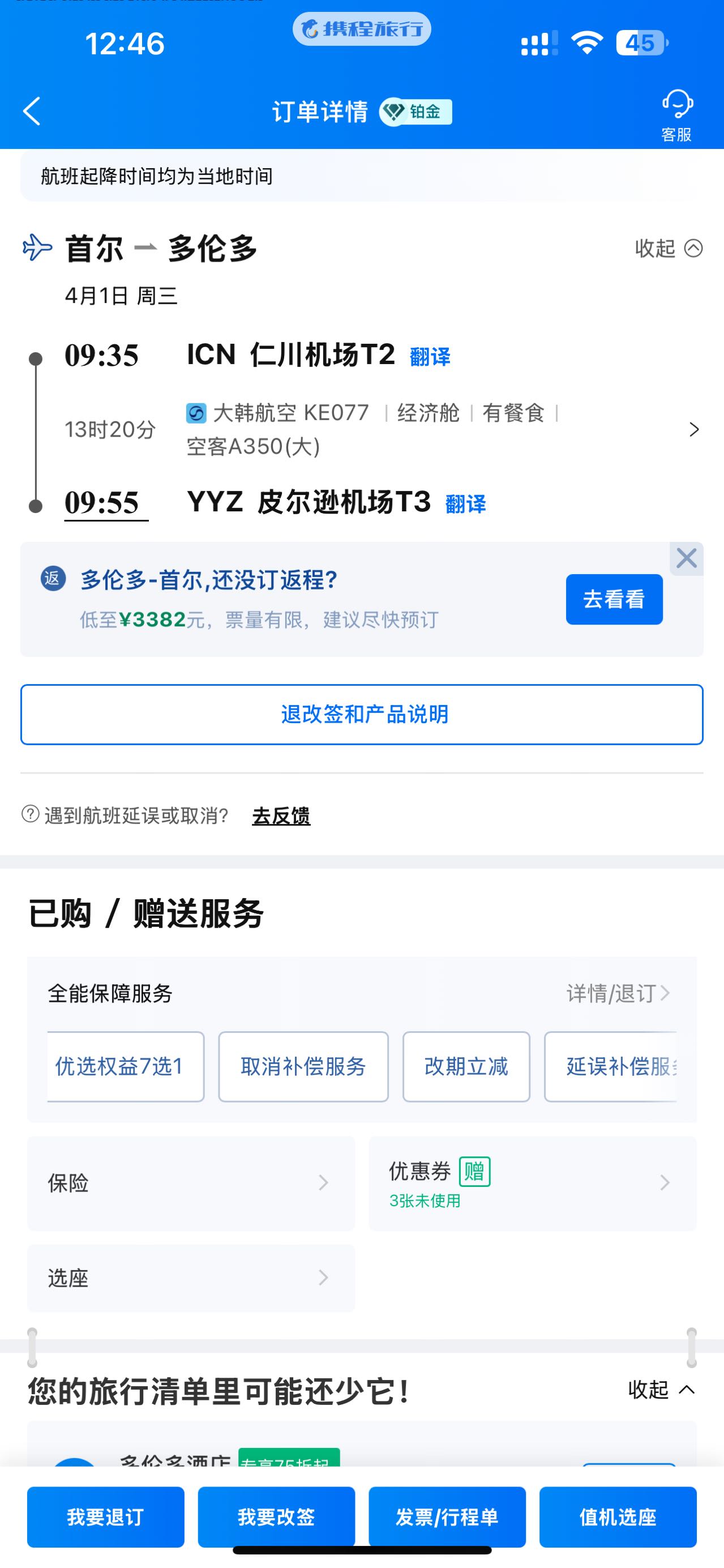Open KE077 flight info details
Image resolution: width=724 pixels, height=1568 pixels.
click(x=693, y=430)
